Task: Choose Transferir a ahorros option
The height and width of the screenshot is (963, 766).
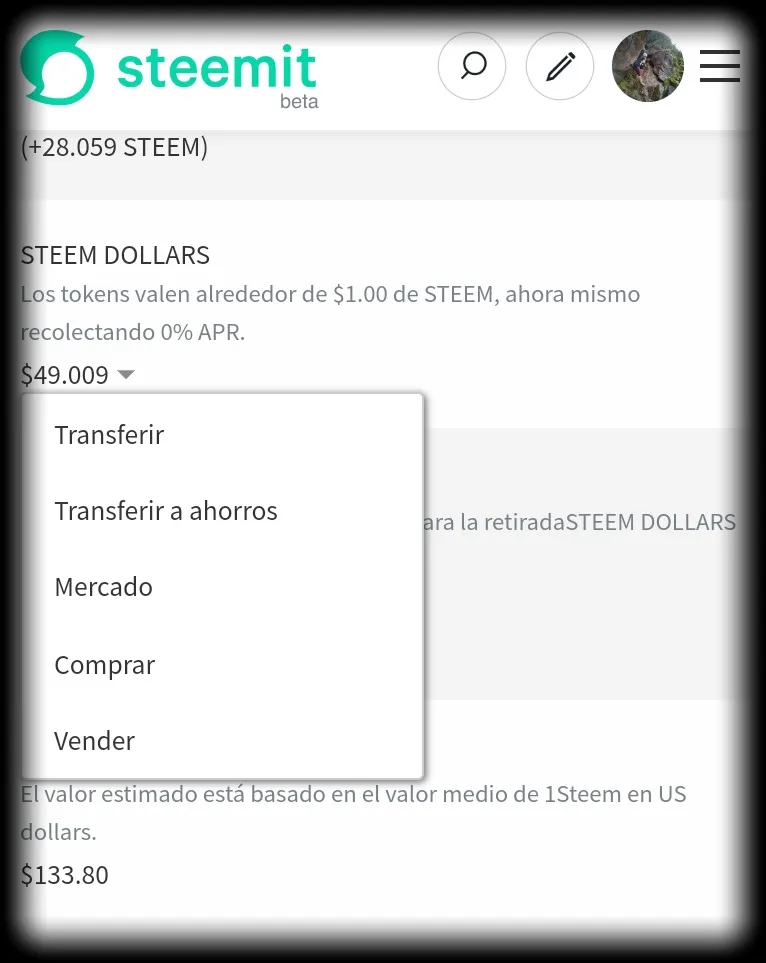Action: 166,511
